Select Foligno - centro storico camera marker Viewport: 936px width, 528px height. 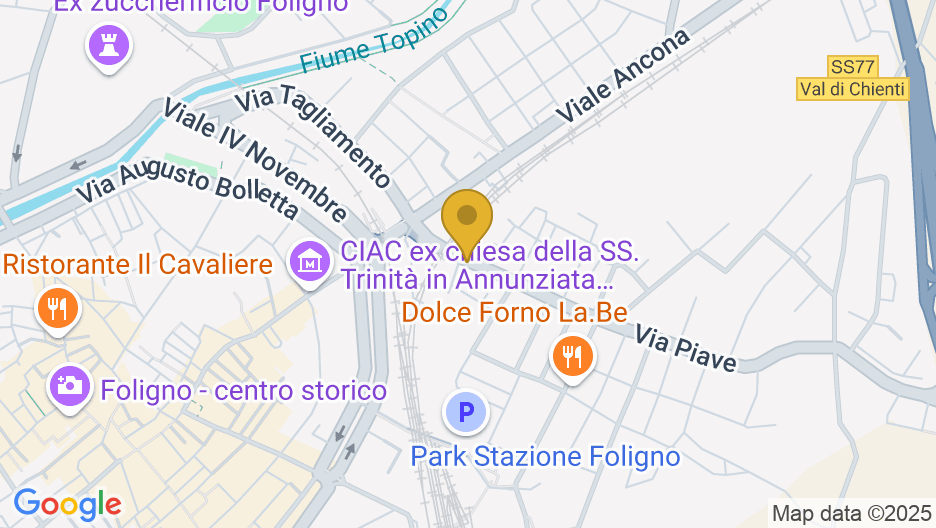point(69,386)
